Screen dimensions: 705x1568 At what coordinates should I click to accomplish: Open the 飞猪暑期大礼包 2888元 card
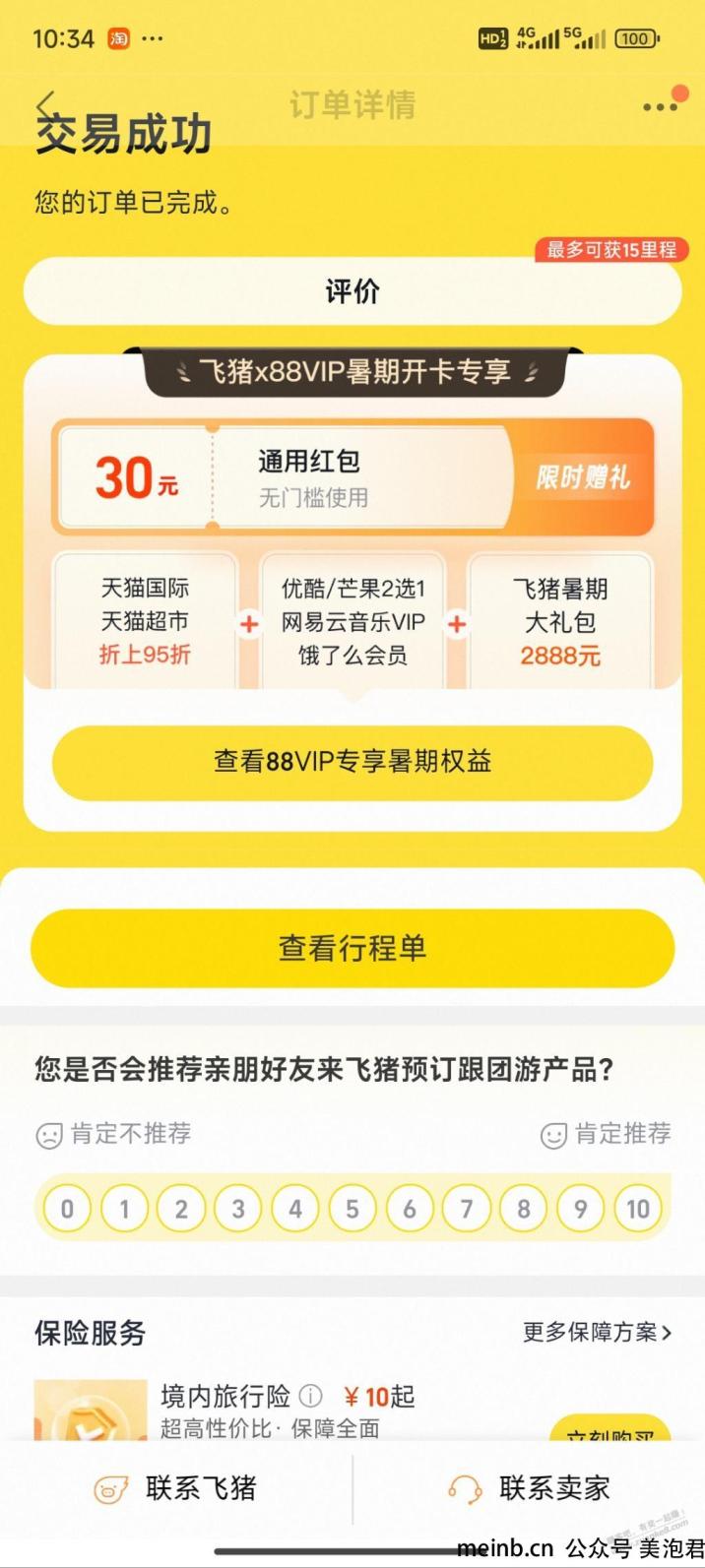[x=560, y=621]
